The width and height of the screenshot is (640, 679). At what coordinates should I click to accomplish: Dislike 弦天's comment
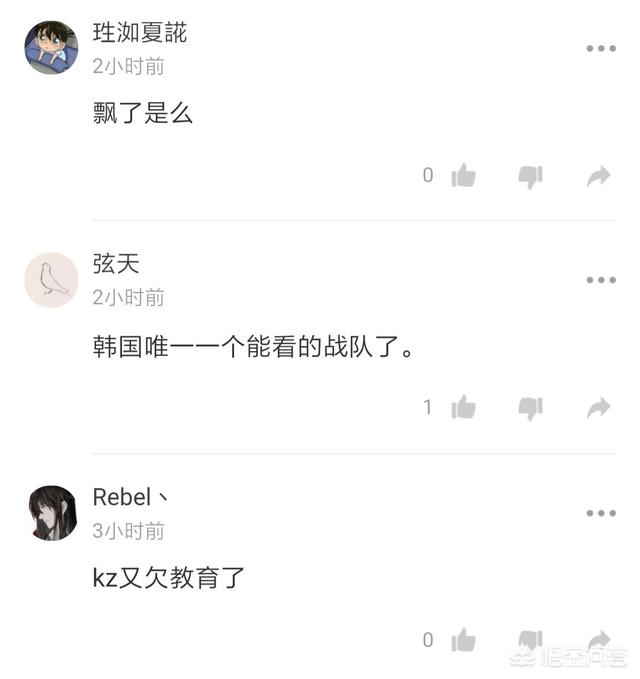click(530, 408)
